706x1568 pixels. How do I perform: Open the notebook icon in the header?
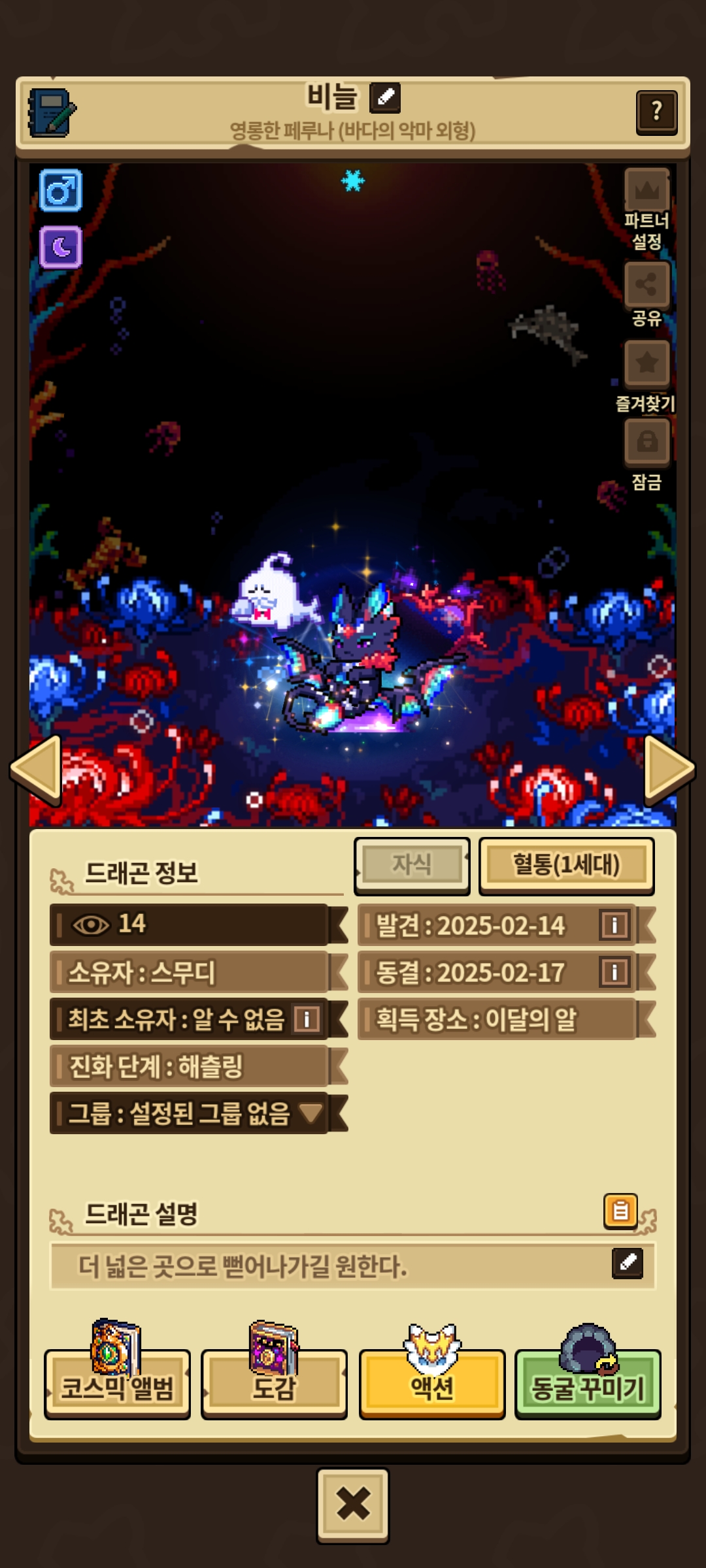tap(51, 112)
